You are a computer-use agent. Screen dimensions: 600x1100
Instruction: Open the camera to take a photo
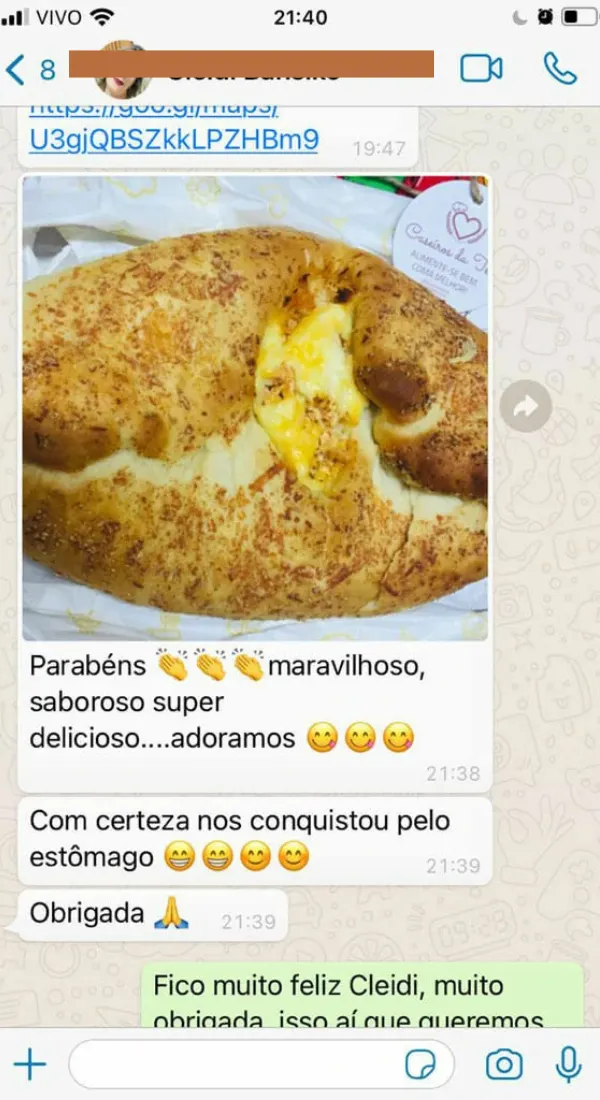504,1064
